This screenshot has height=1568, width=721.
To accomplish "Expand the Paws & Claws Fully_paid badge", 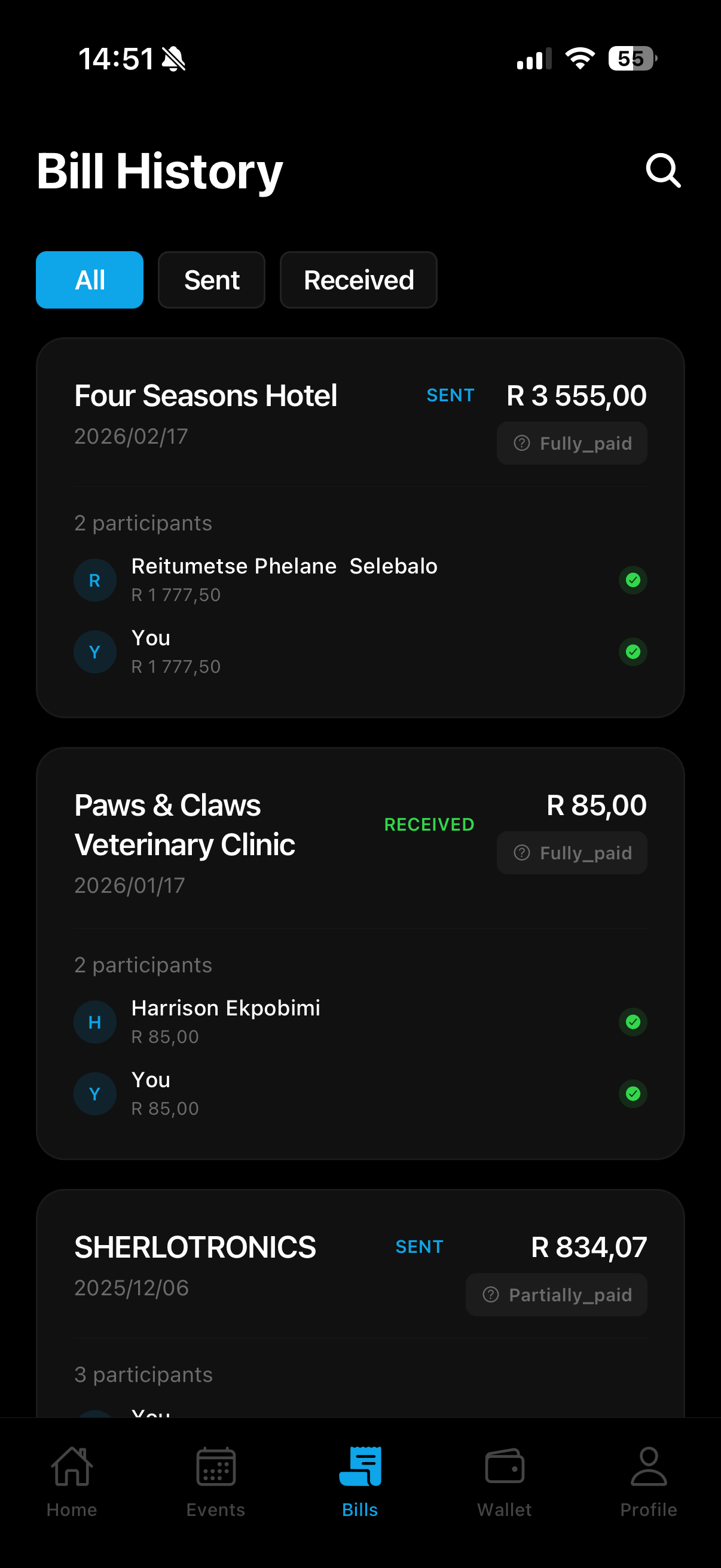I will (x=572, y=853).
